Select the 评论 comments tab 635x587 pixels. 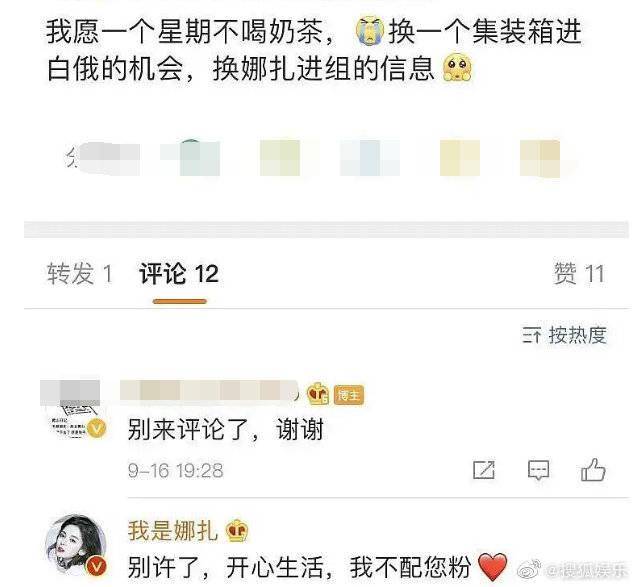click(178, 273)
